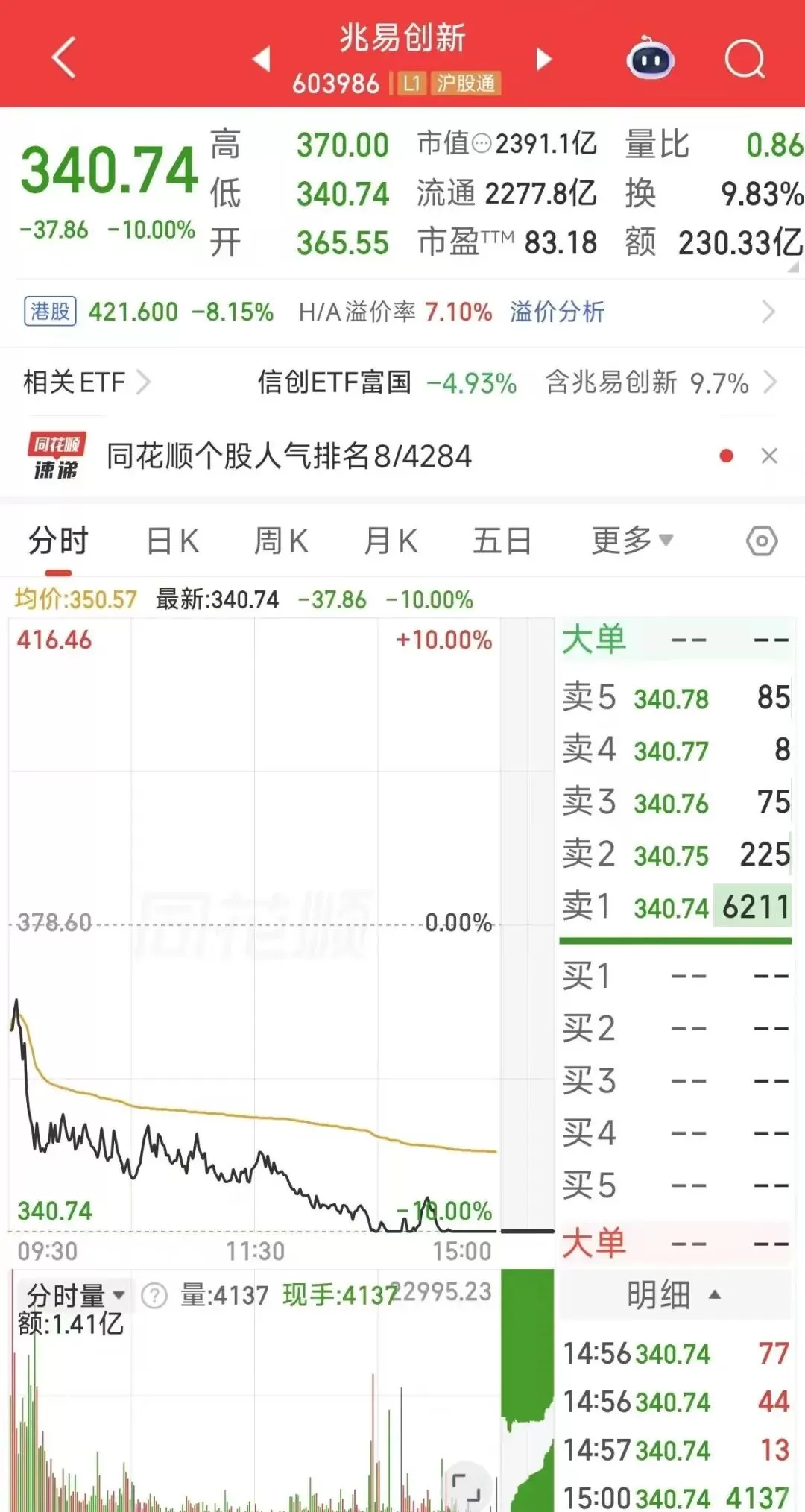Screen dimensions: 805x1512
Task: Change the 分时量 indicator dropdown
Action: click(75, 1295)
